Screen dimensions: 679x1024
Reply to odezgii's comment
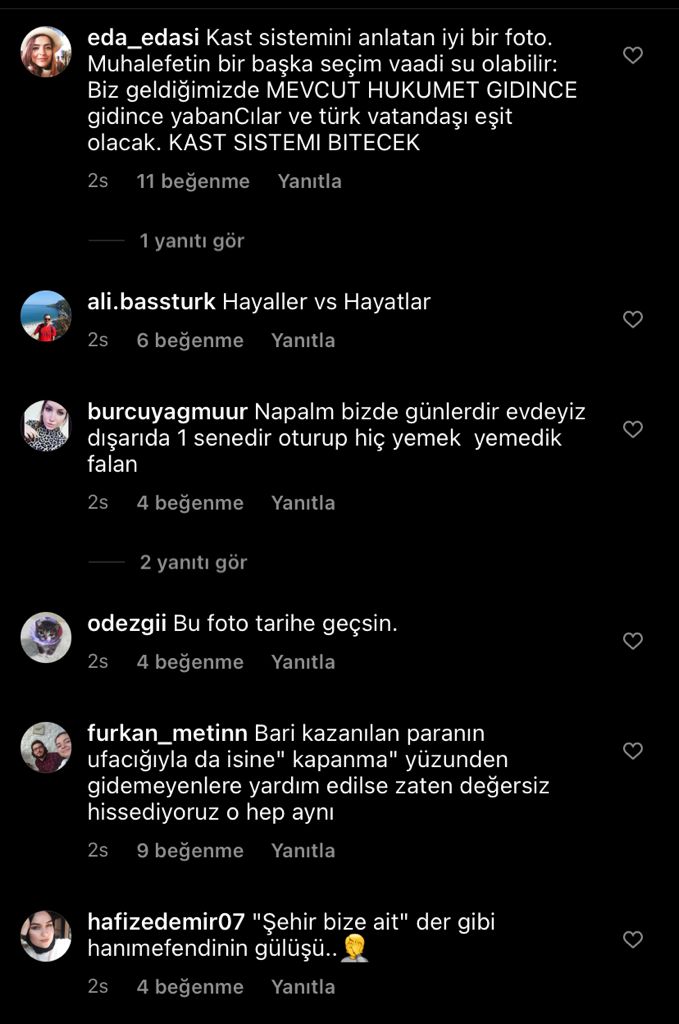[x=302, y=662]
